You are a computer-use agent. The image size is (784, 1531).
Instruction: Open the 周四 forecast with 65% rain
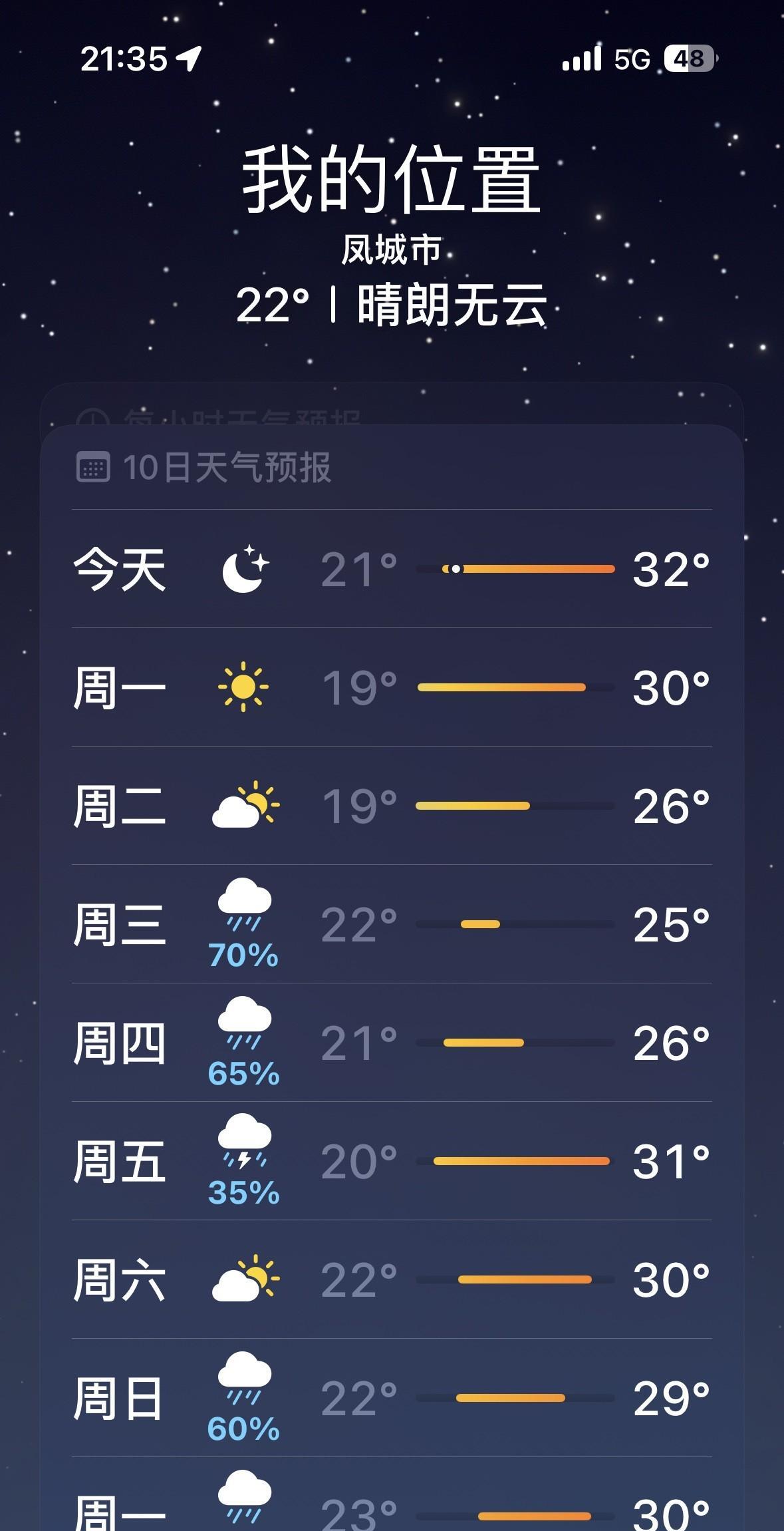click(x=392, y=1043)
